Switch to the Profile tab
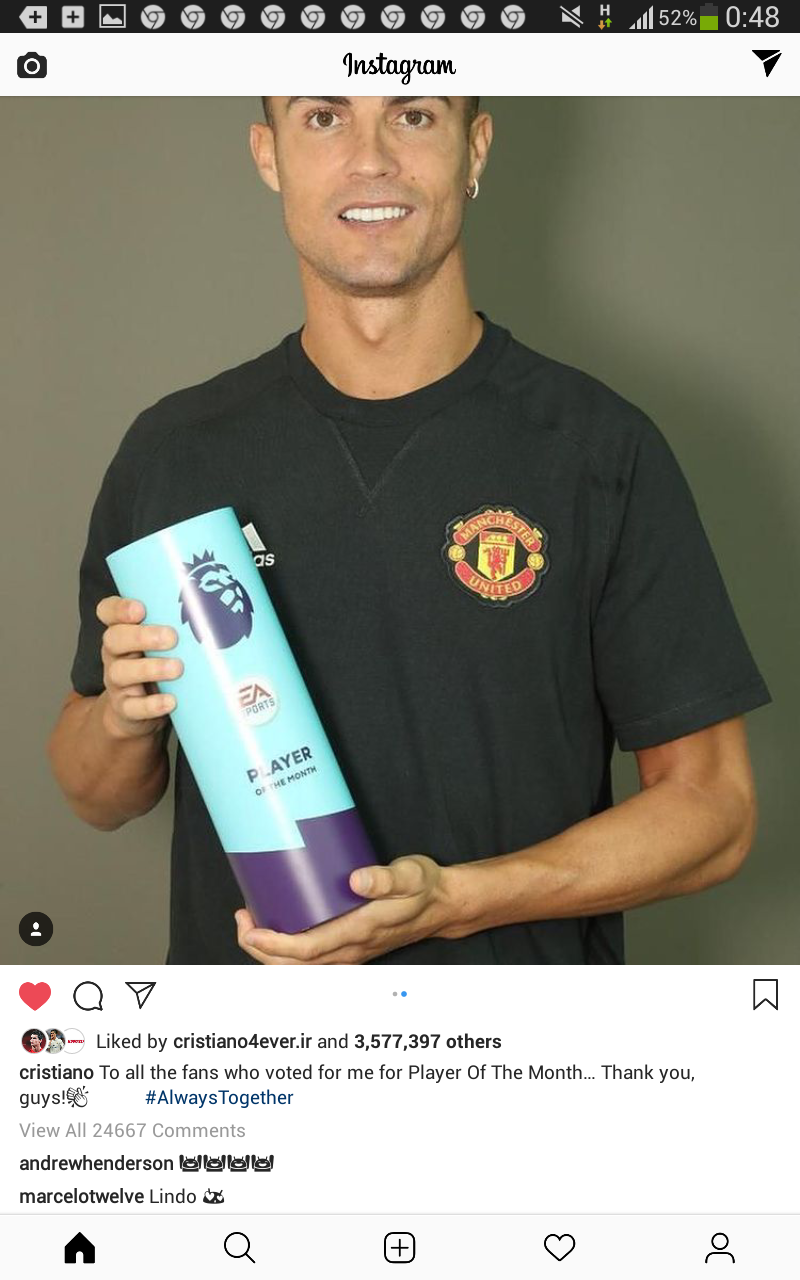The height and width of the screenshot is (1280, 800). coord(719,1247)
